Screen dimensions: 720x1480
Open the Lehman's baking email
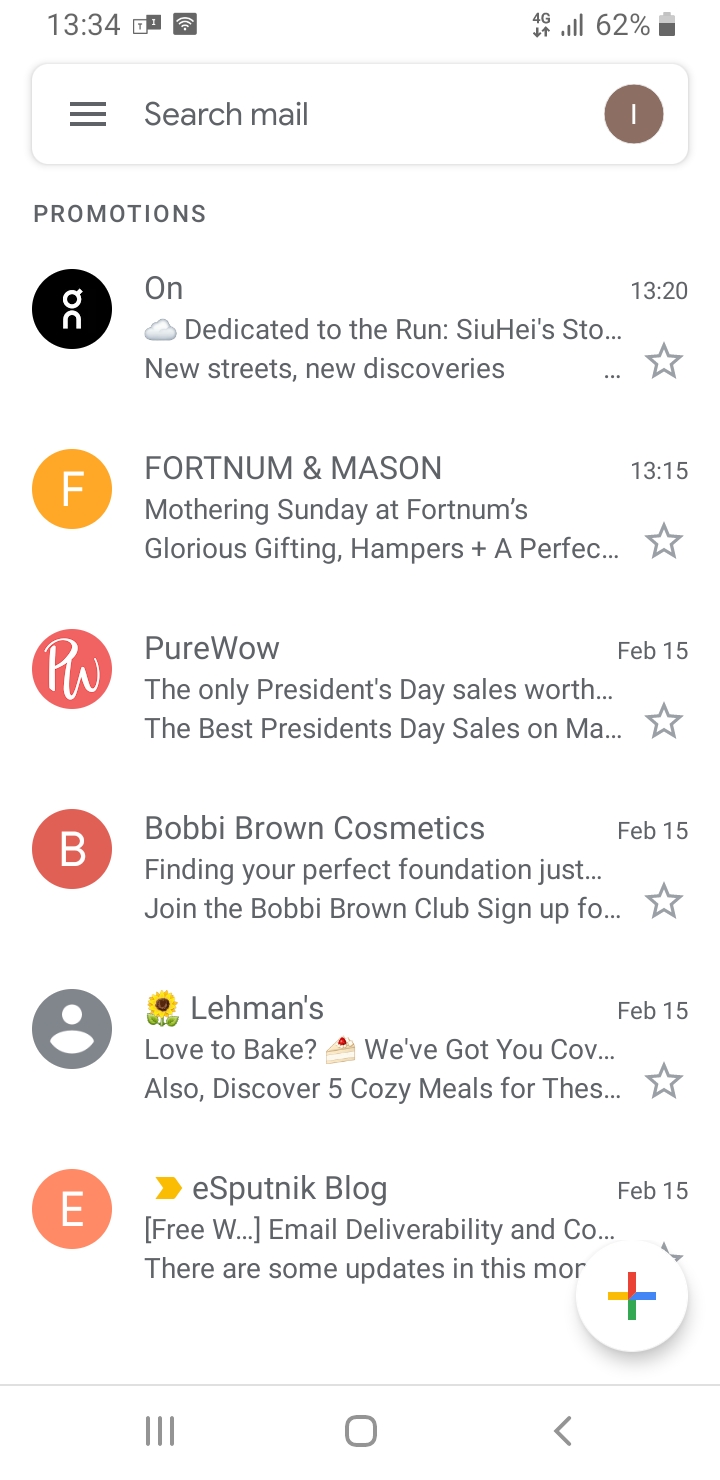pyautogui.click(x=380, y=1049)
